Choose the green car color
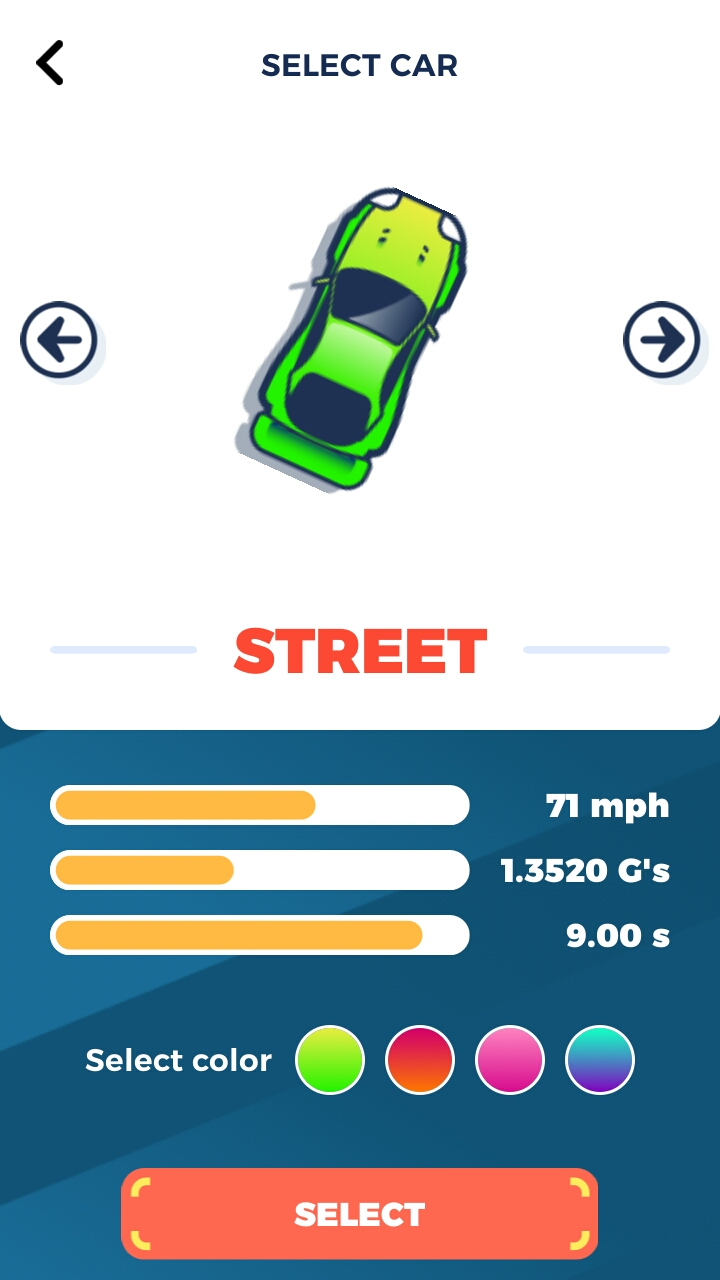The image size is (720, 1280). click(x=330, y=1060)
